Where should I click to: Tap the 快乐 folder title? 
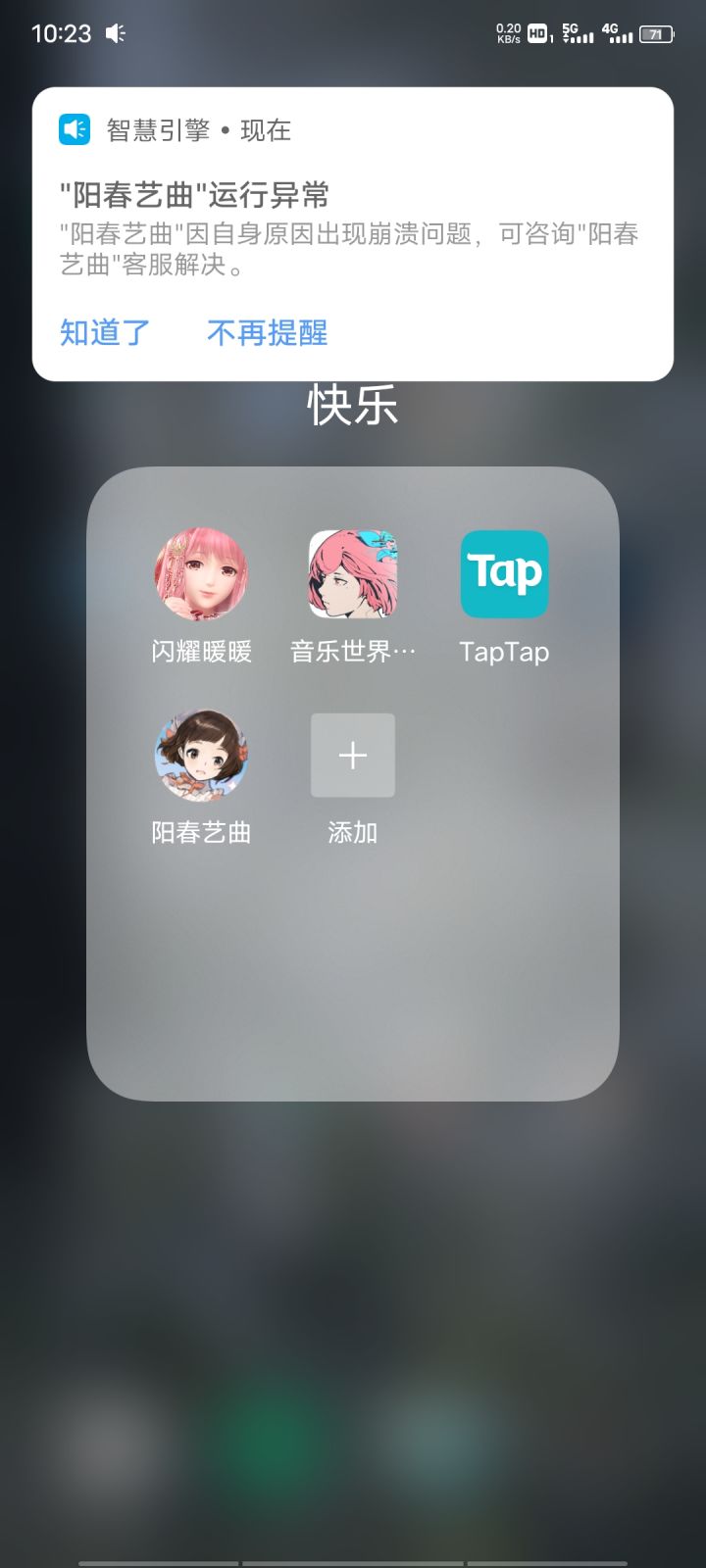coord(351,408)
